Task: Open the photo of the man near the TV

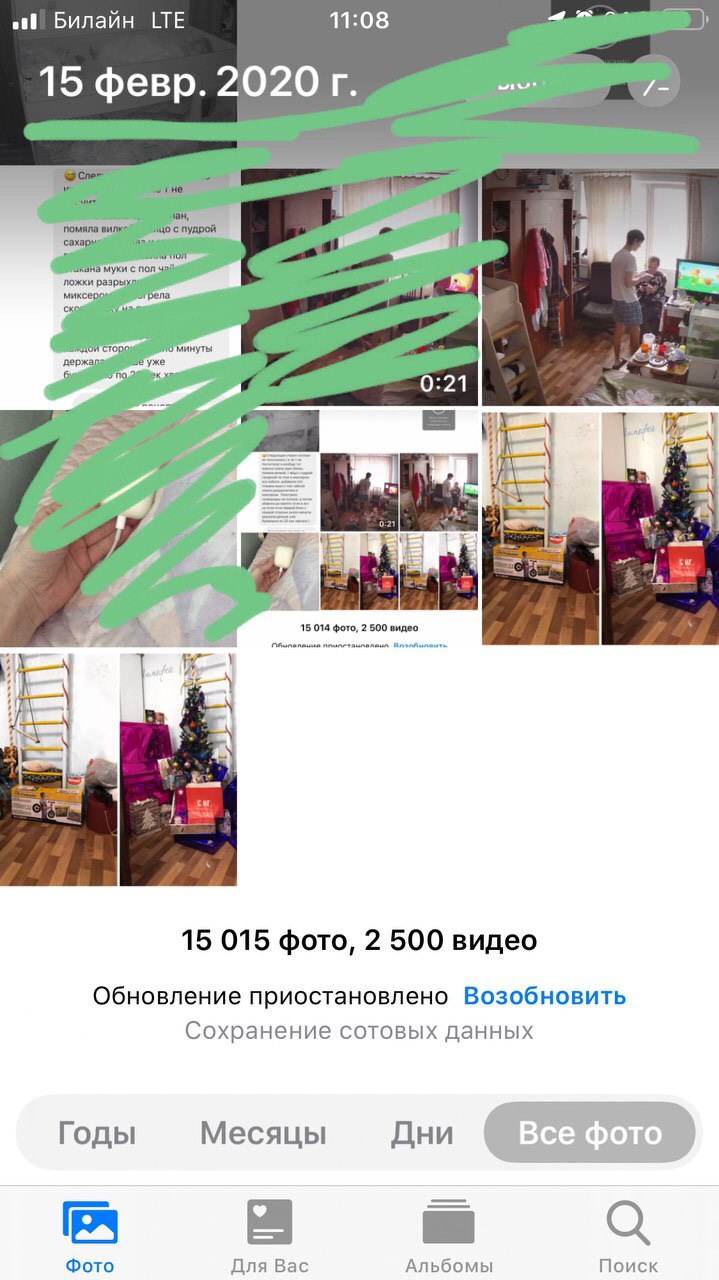Action: click(600, 288)
